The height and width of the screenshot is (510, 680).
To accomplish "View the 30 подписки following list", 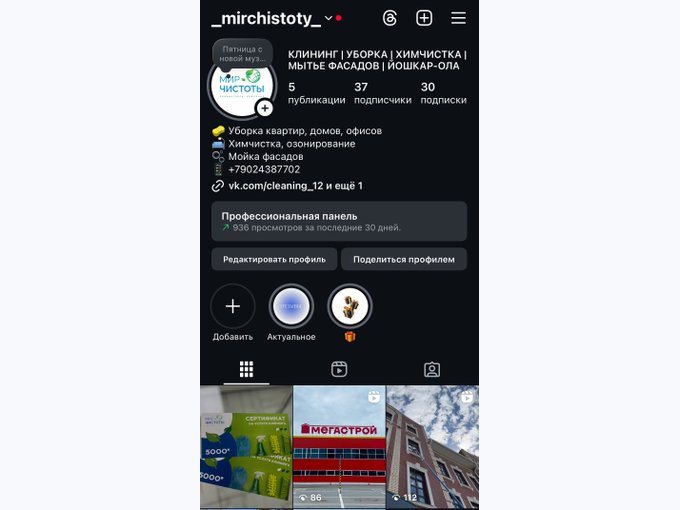I will (442, 93).
